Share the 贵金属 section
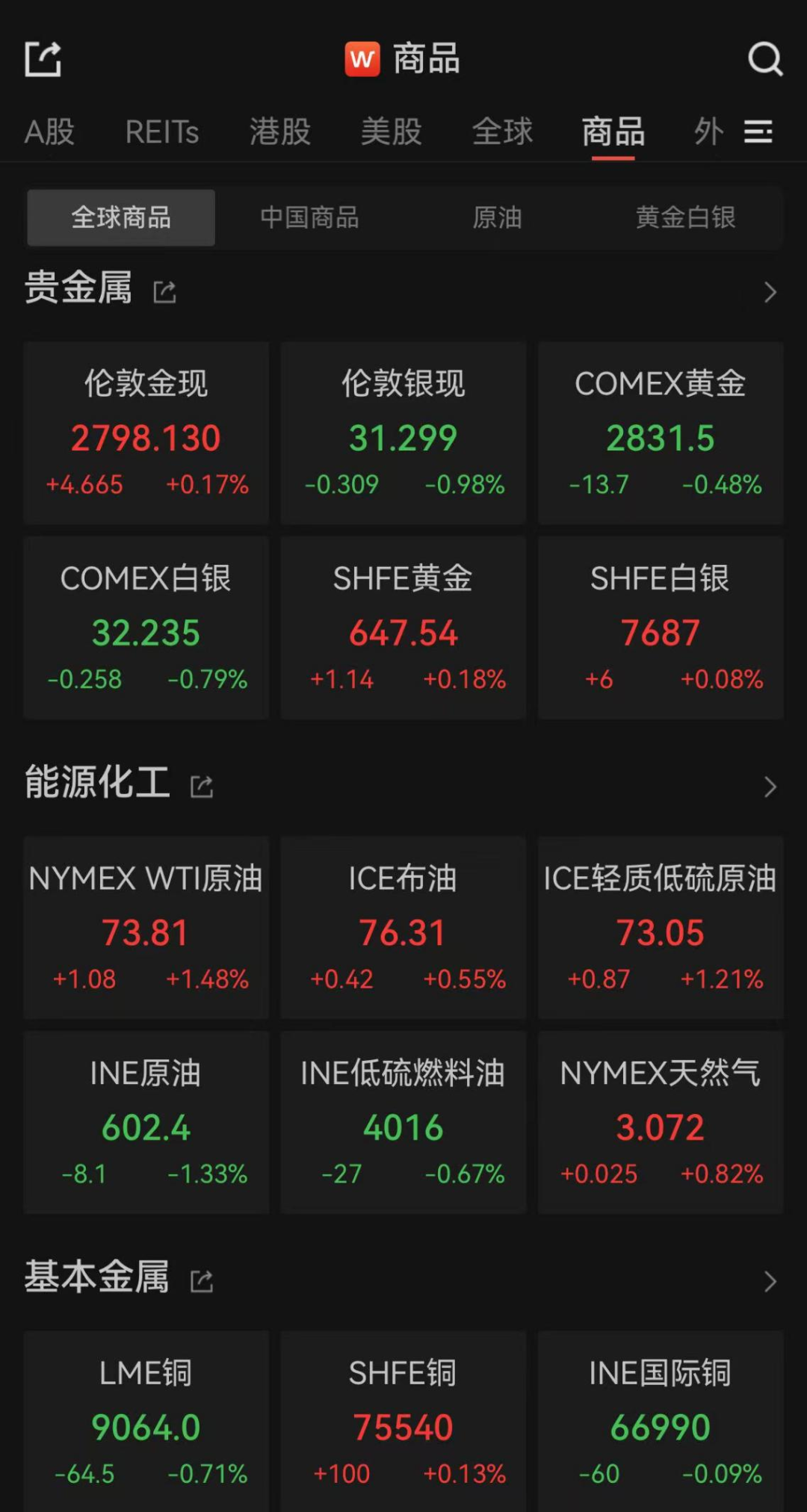 pyautogui.click(x=164, y=292)
